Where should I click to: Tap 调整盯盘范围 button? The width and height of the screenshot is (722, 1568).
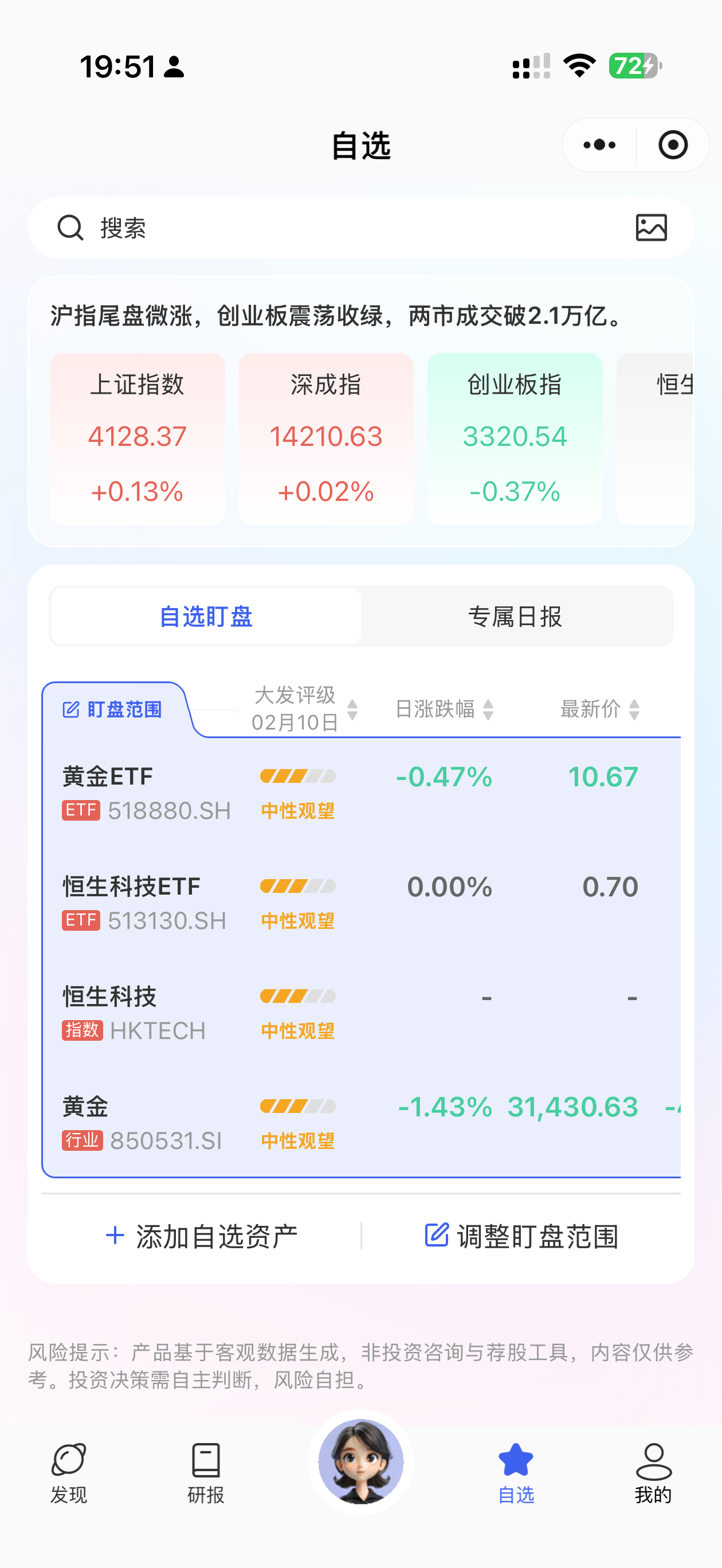521,1236
